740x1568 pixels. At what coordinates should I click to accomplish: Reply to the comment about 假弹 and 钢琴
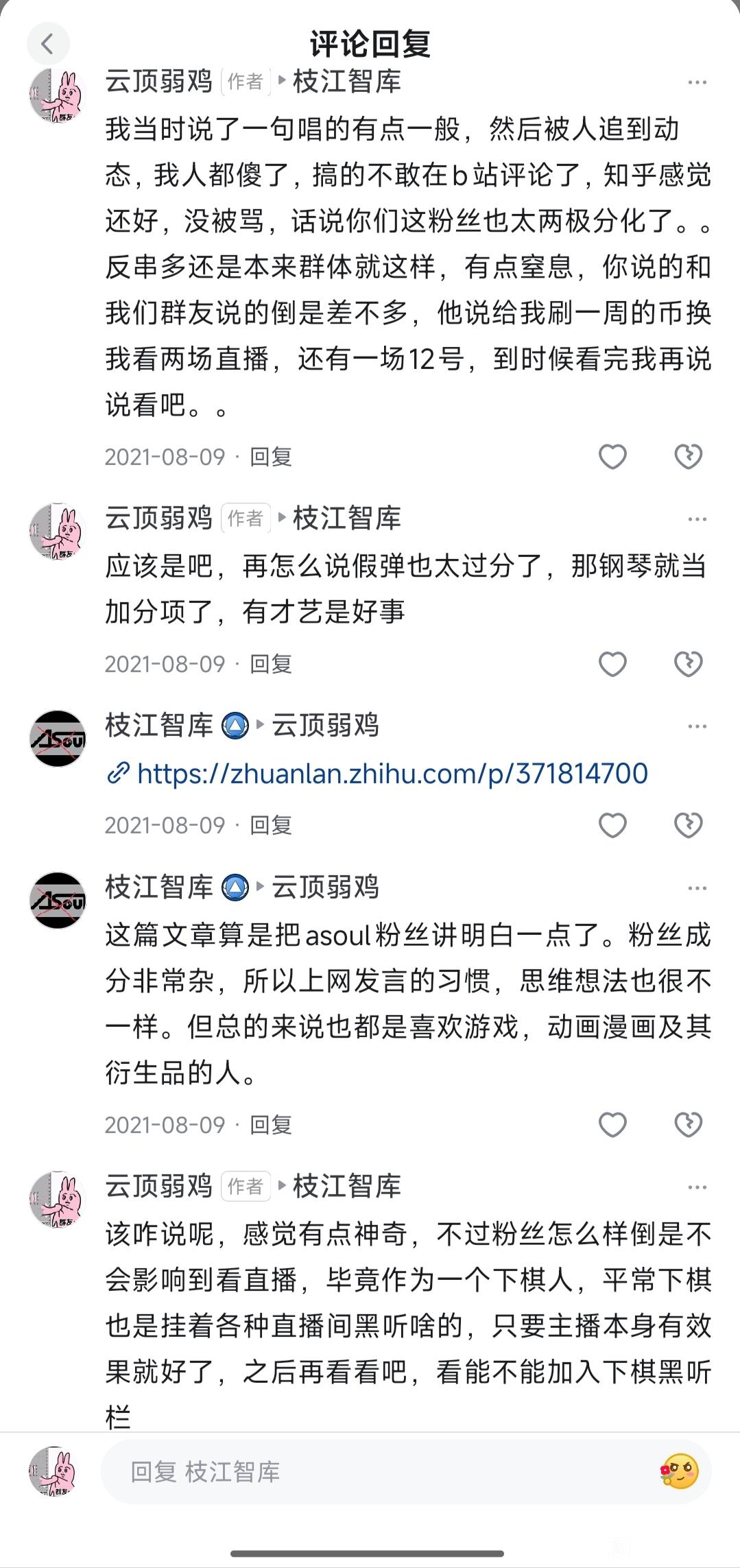pyautogui.click(x=271, y=664)
